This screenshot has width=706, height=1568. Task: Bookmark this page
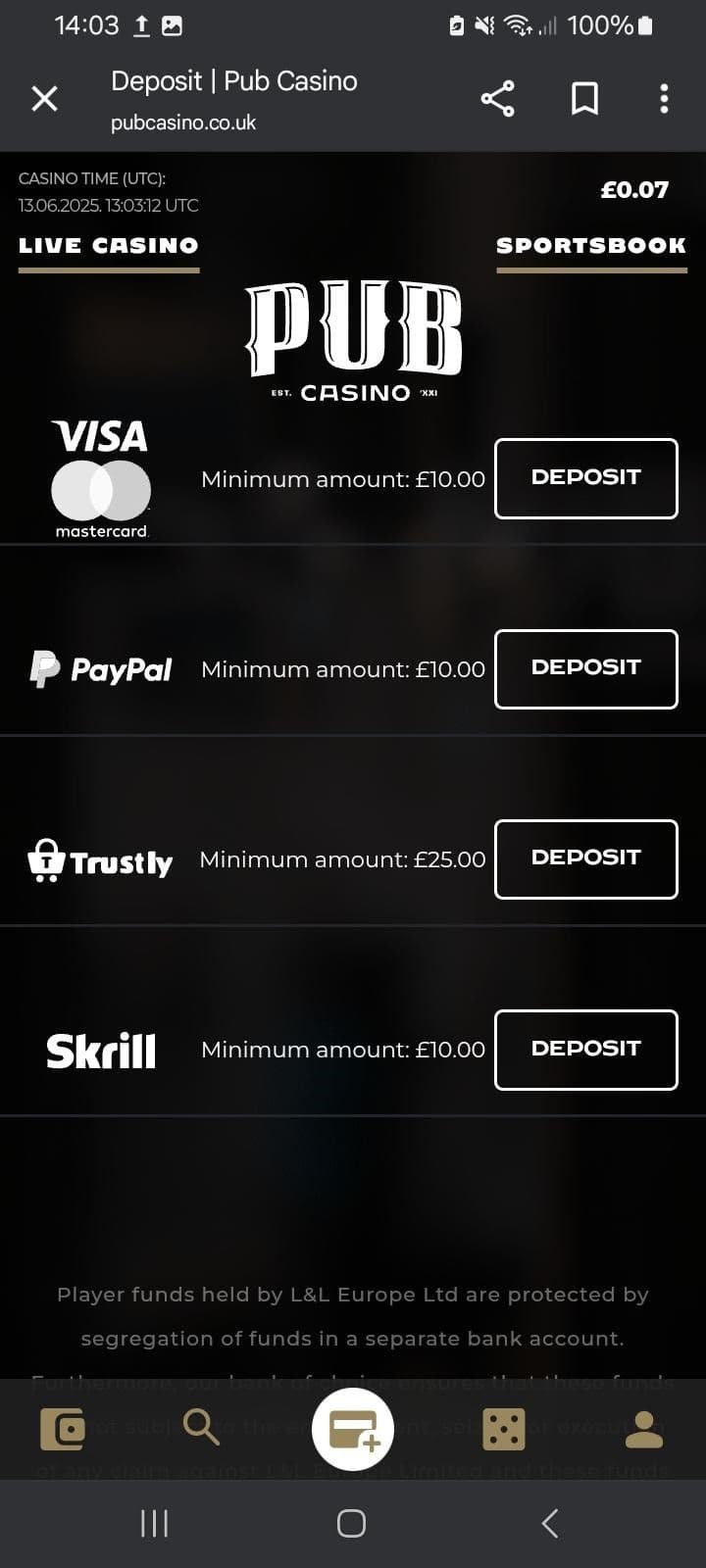(x=584, y=98)
